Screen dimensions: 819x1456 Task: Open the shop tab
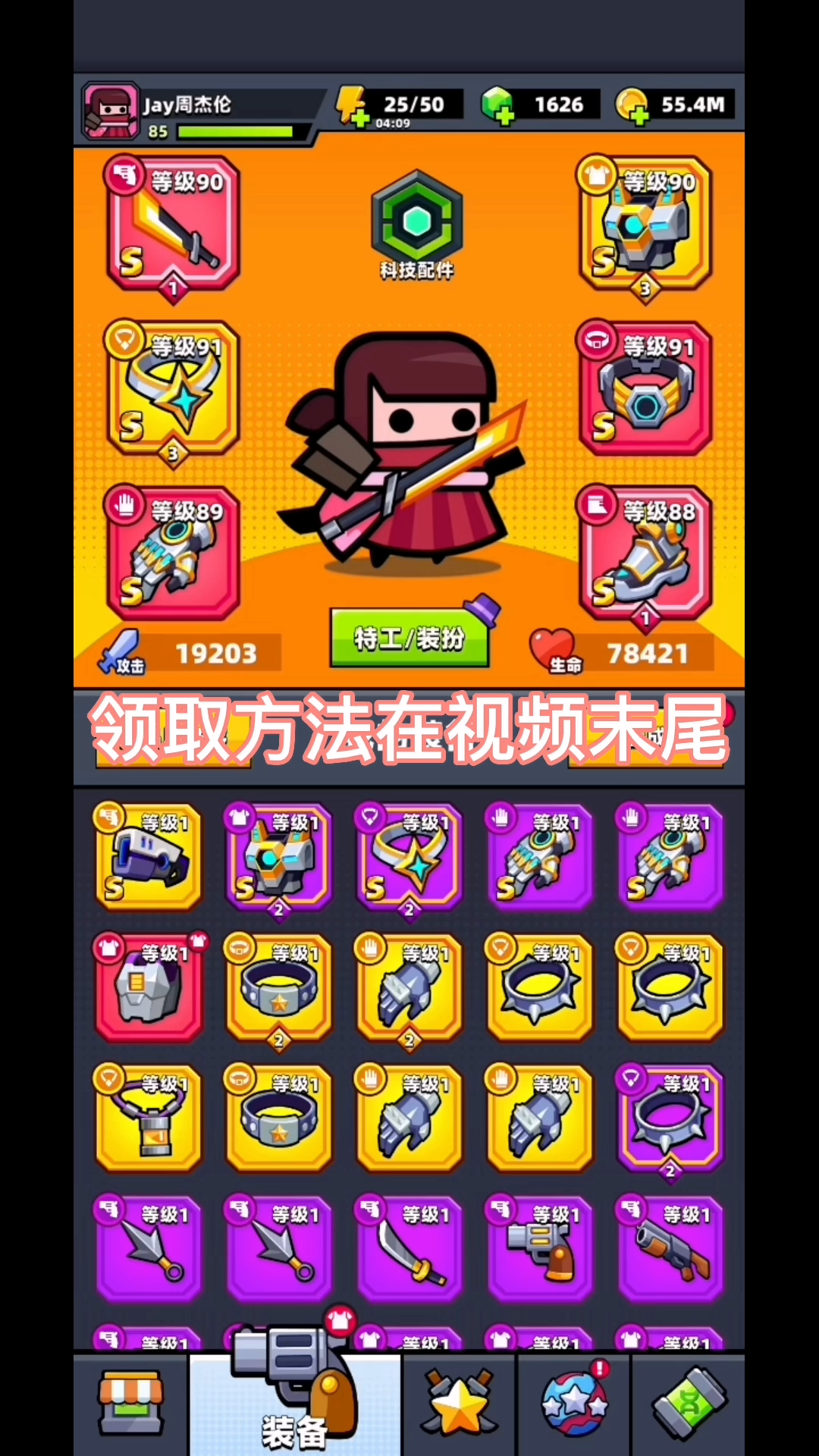click(131, 1404)
